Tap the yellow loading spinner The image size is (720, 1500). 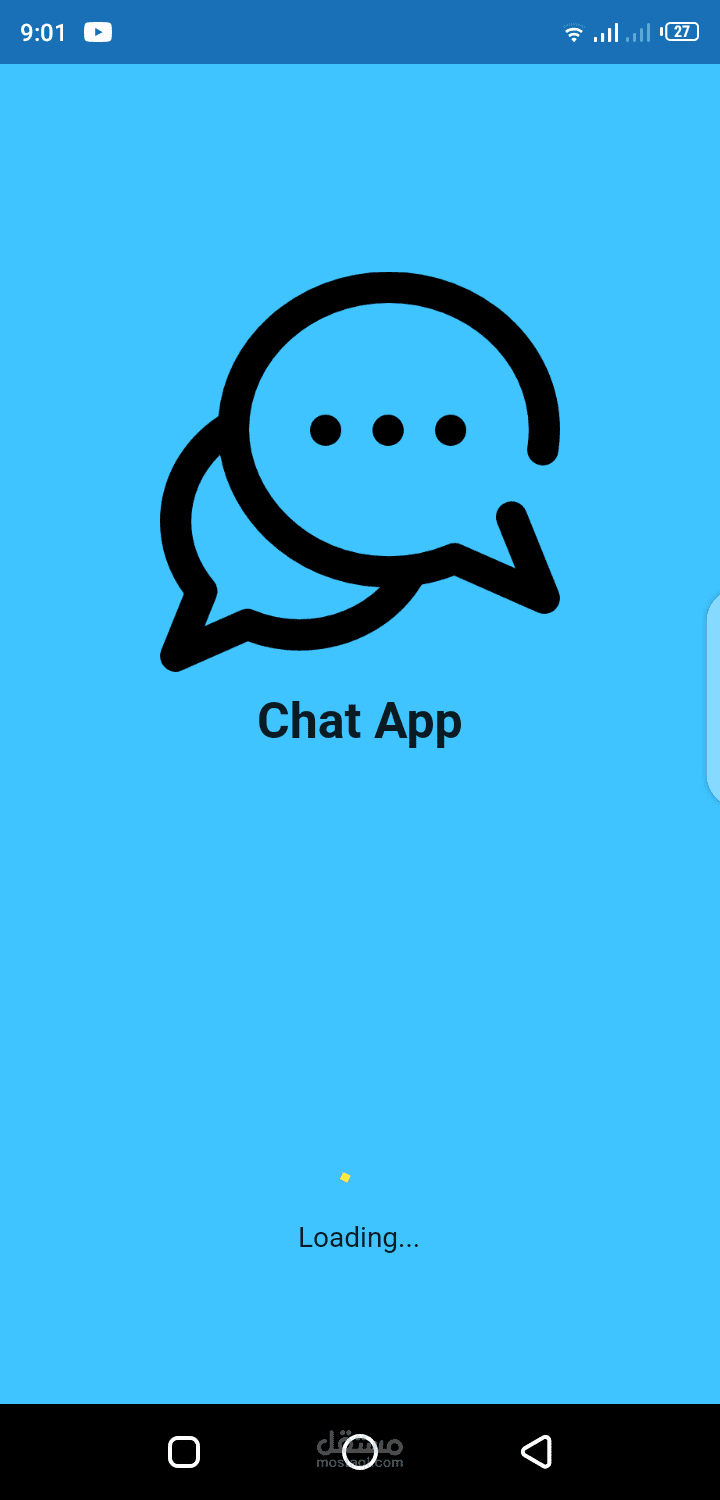[344, 1177]
